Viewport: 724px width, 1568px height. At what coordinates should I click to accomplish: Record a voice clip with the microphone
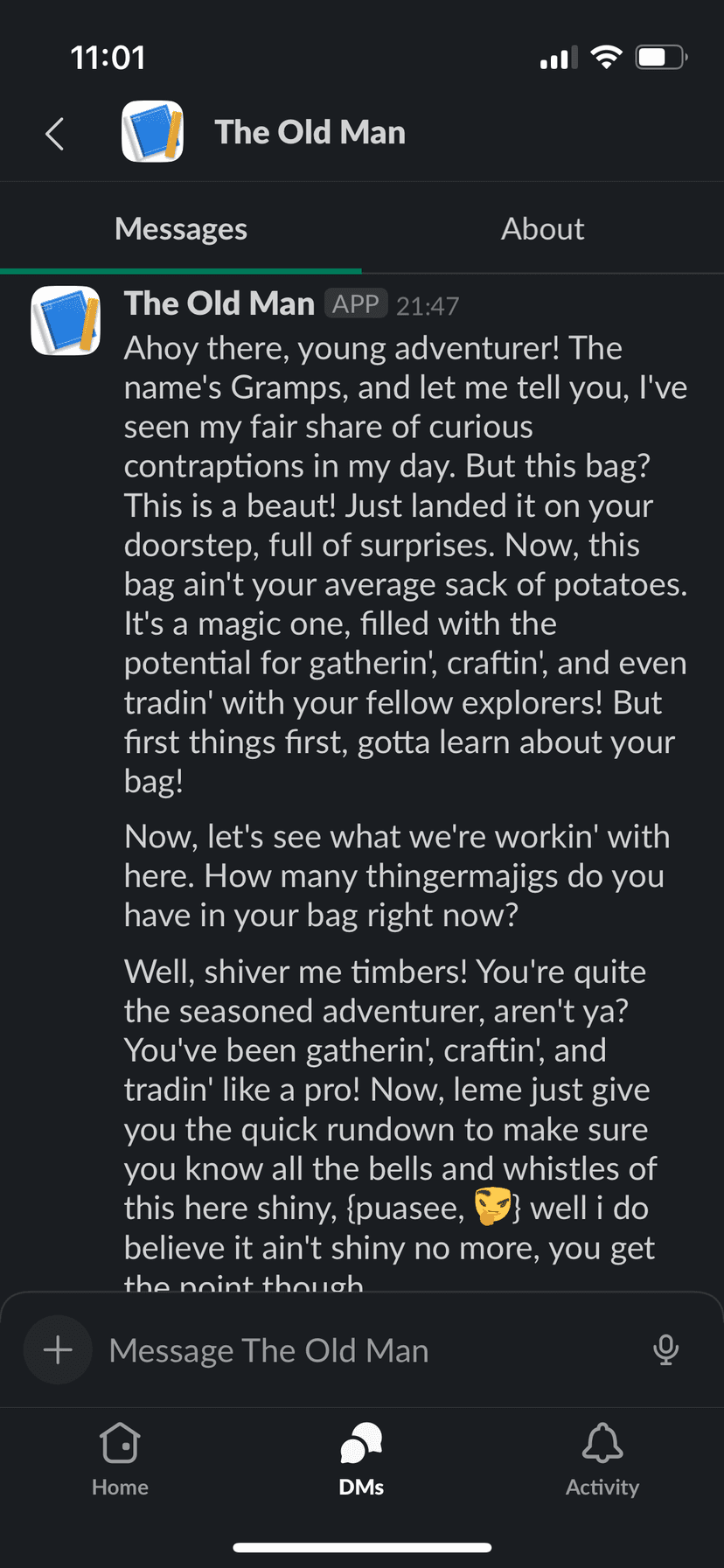tap(665, 1350)
